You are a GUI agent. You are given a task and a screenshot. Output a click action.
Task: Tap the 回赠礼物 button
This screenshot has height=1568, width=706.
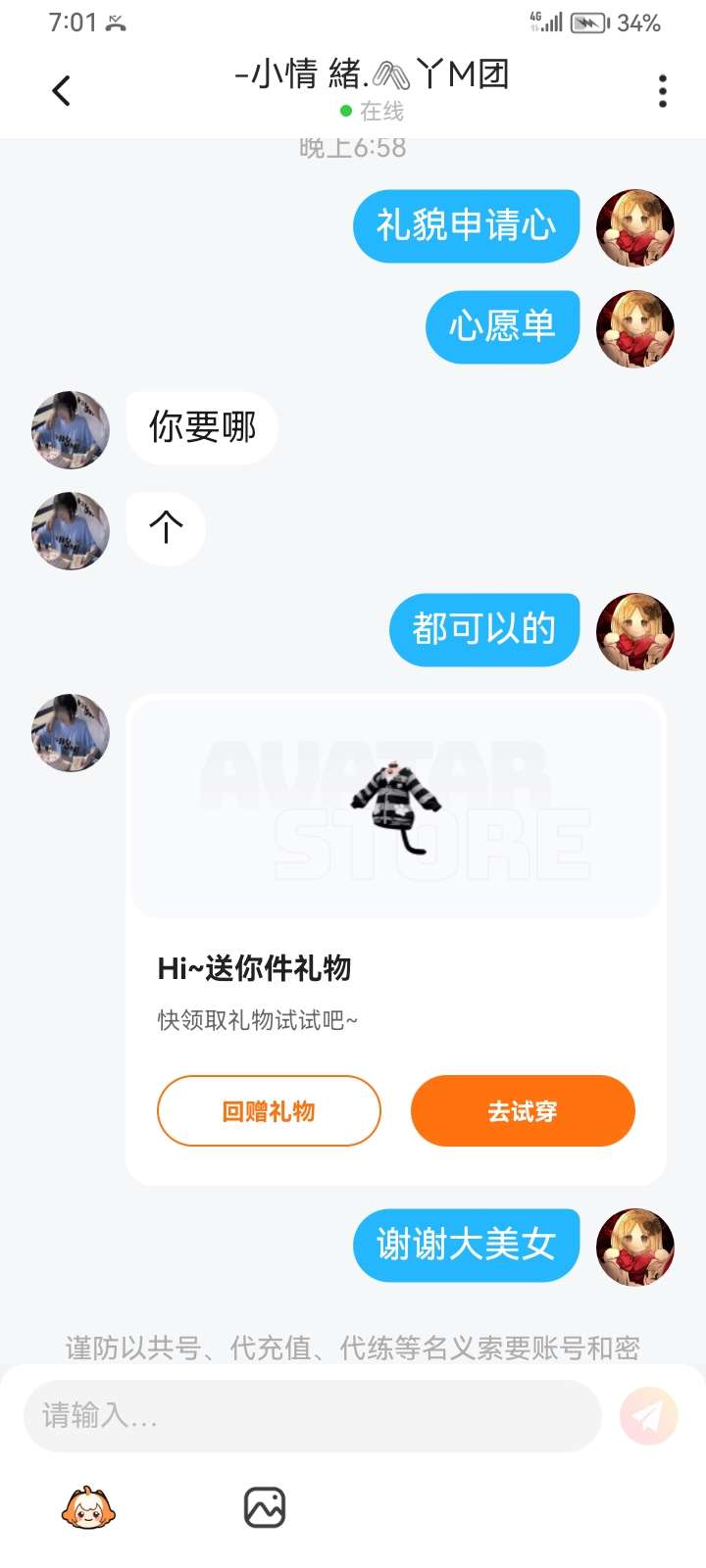pyautogui.click(x=269, y=1110)
